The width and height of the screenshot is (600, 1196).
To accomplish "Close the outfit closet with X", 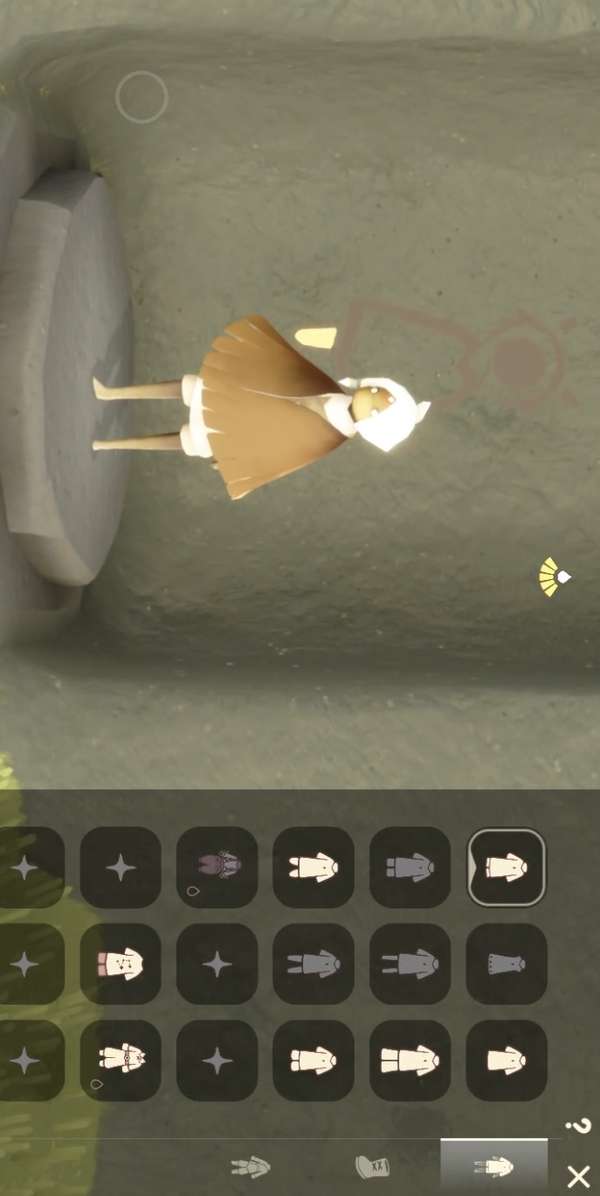I will click(578, 1176).
